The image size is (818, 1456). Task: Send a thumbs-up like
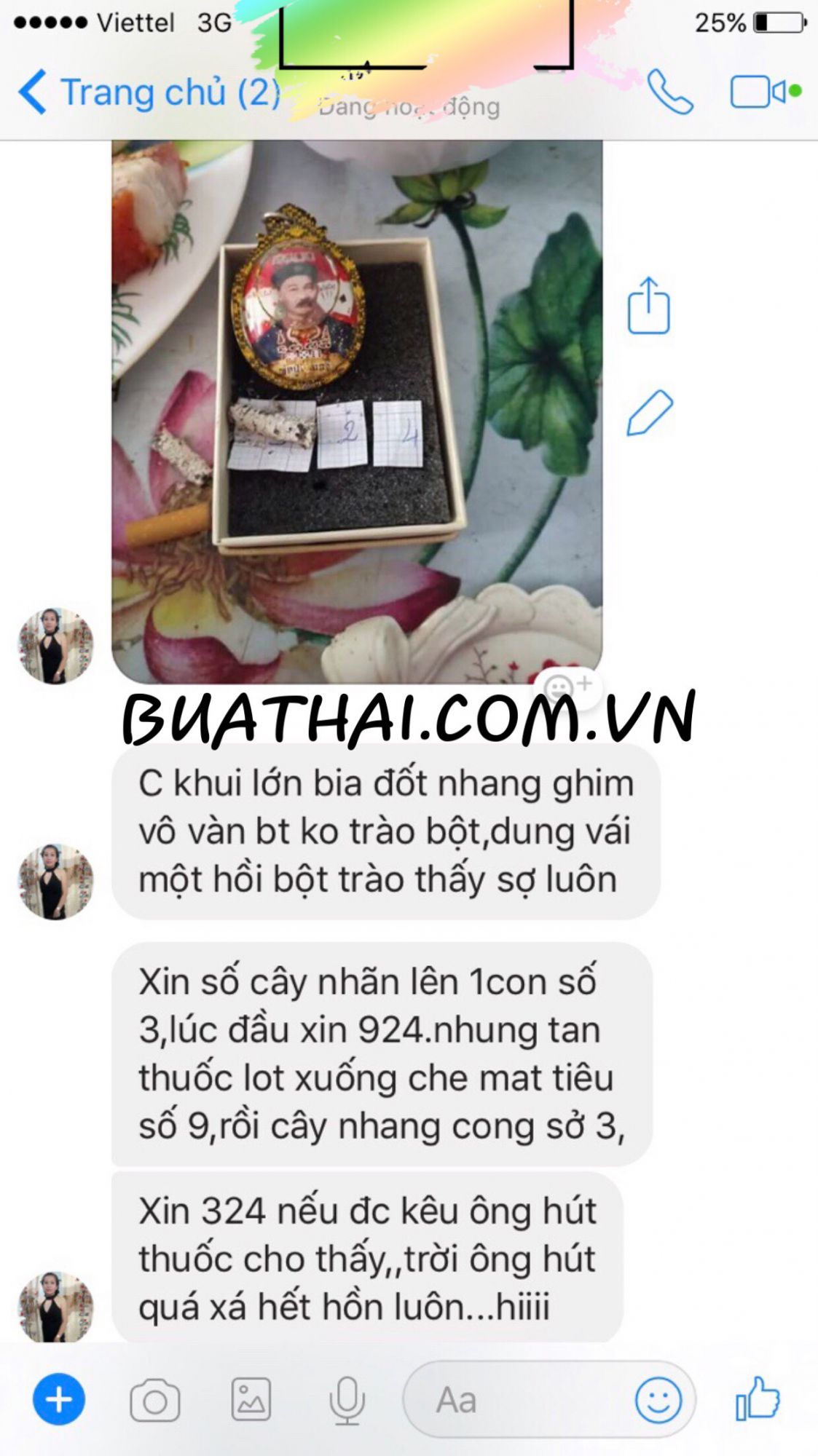758,1398
